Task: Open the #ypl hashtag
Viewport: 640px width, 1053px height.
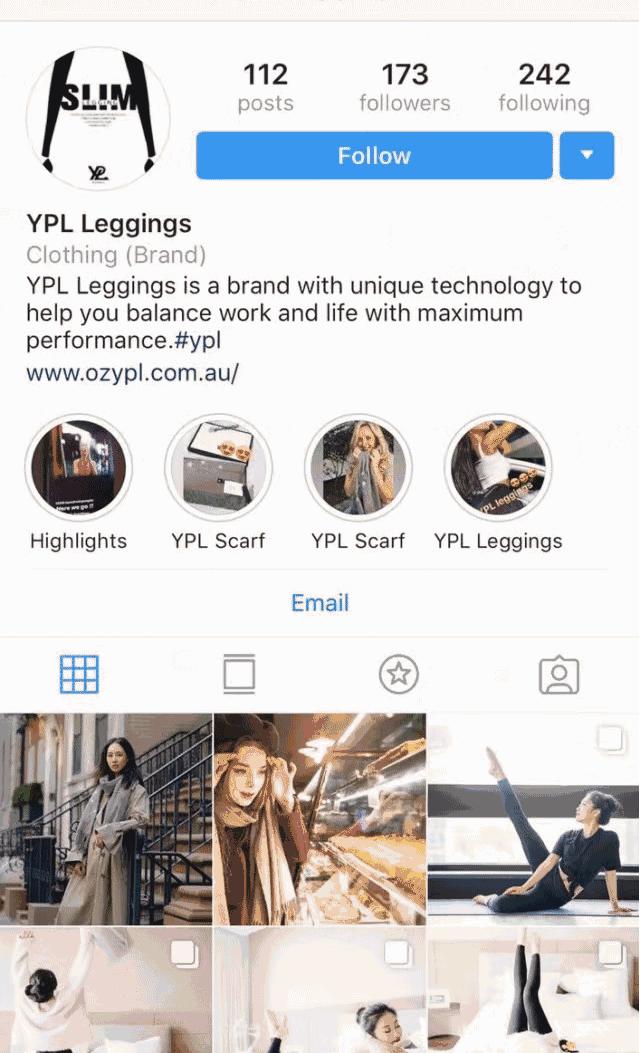Action: point(198,341)
